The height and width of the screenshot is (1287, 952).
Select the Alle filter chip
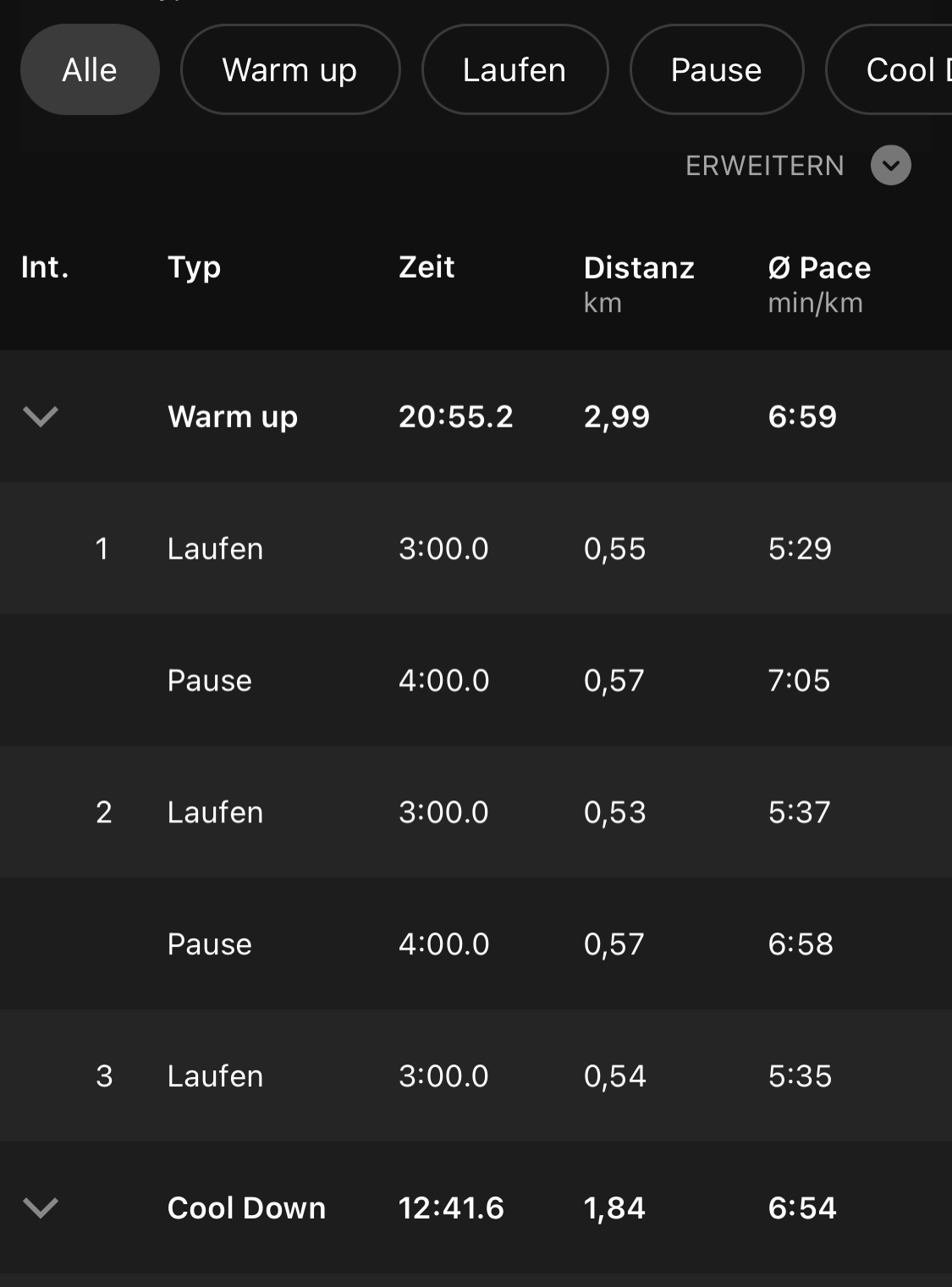click(90, 69)
